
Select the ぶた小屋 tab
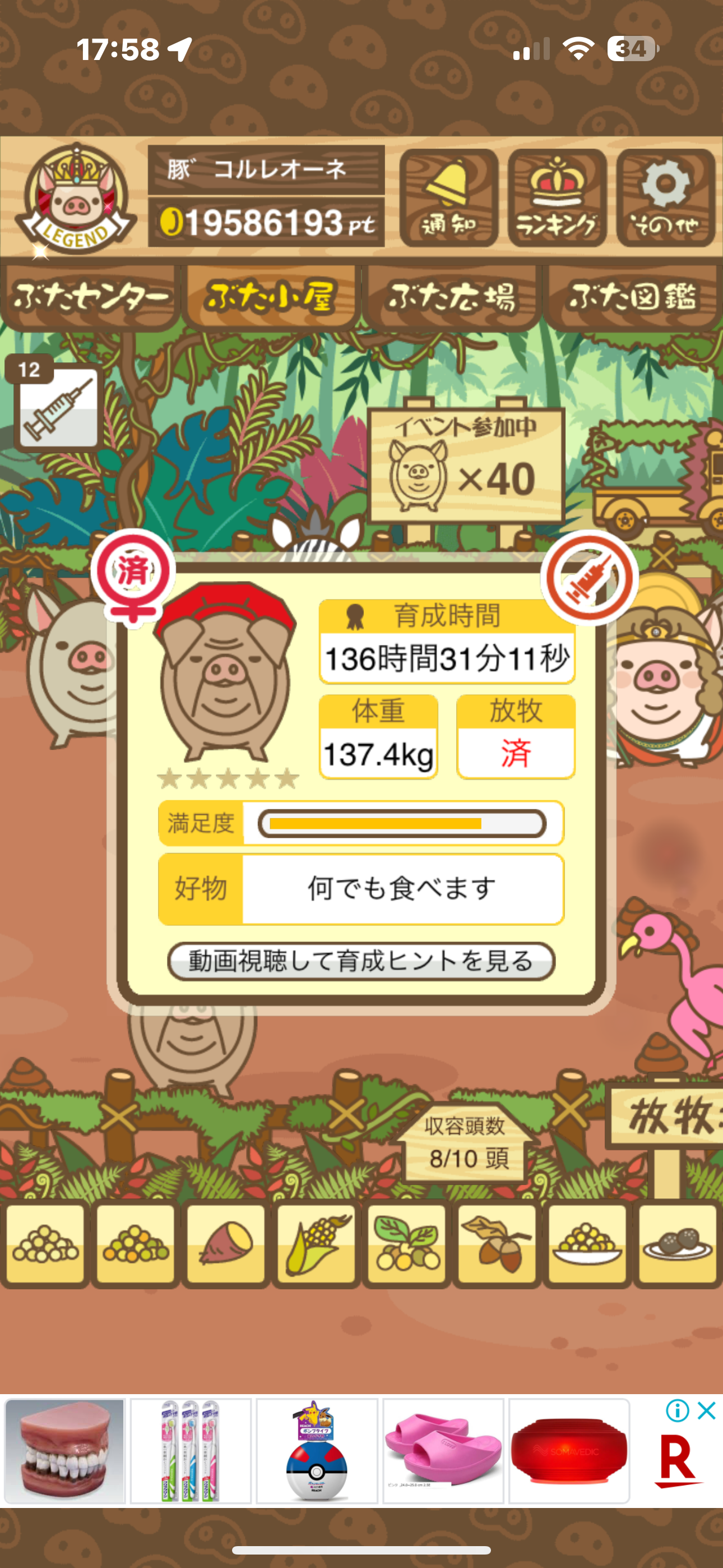click(270, 298)
